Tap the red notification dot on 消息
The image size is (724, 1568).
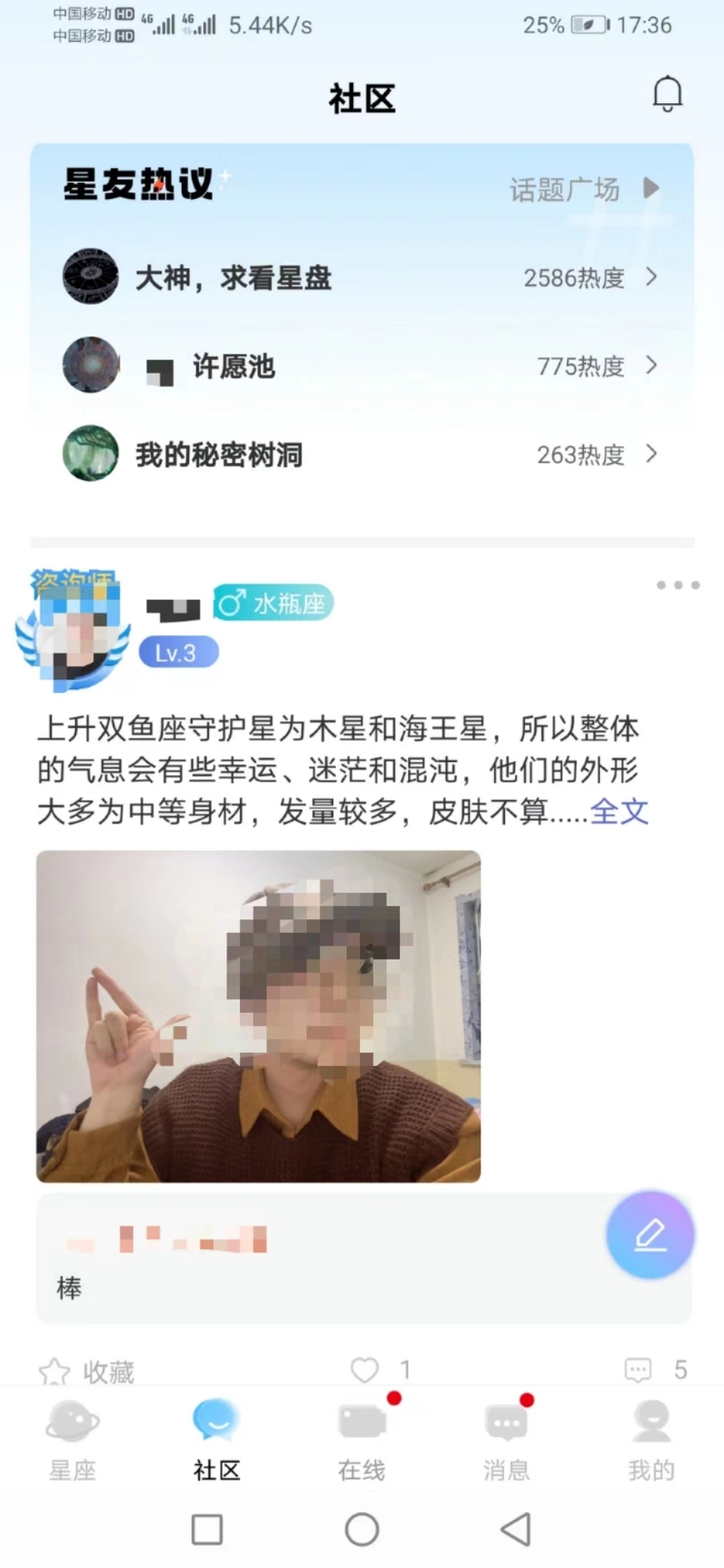[x=526, y=1398]
